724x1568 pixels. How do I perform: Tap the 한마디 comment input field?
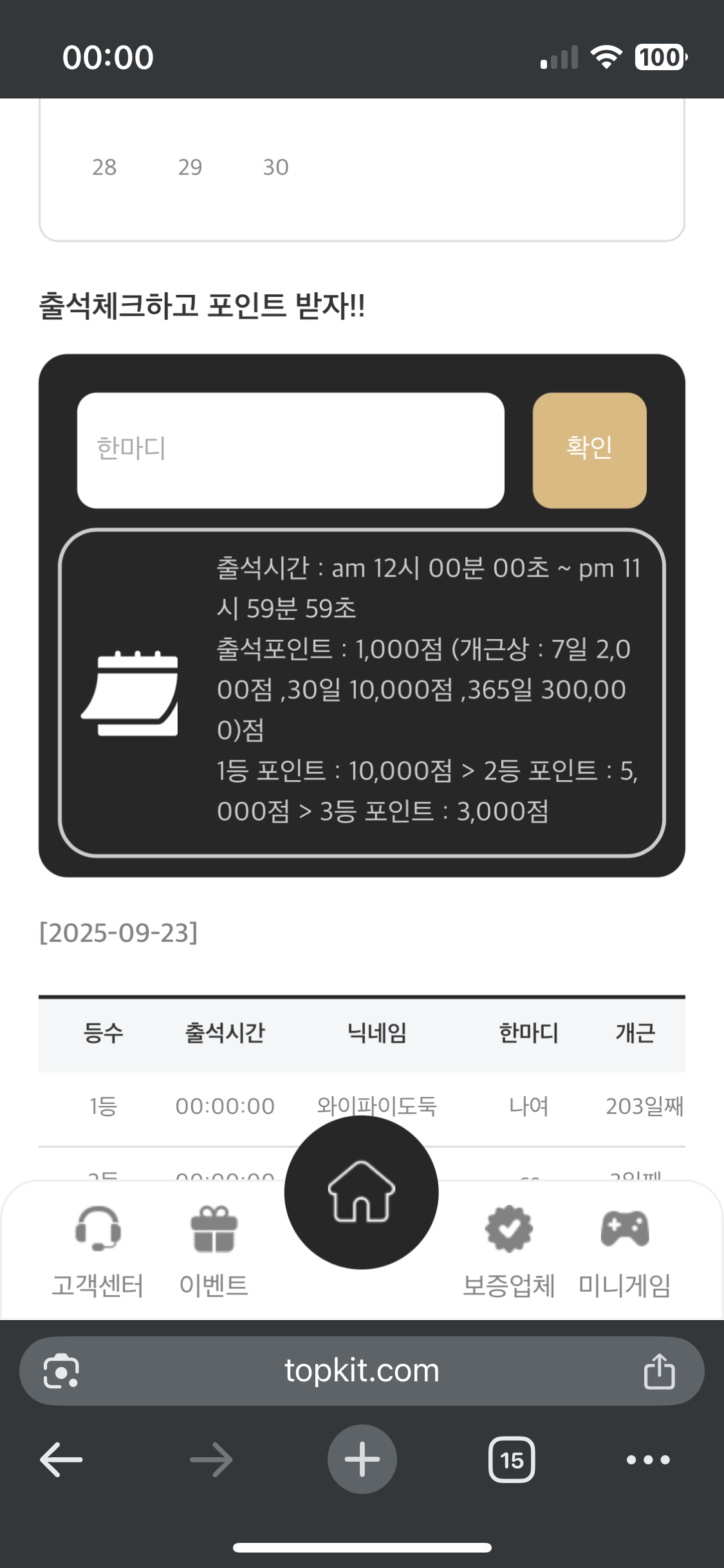(290, 450)
